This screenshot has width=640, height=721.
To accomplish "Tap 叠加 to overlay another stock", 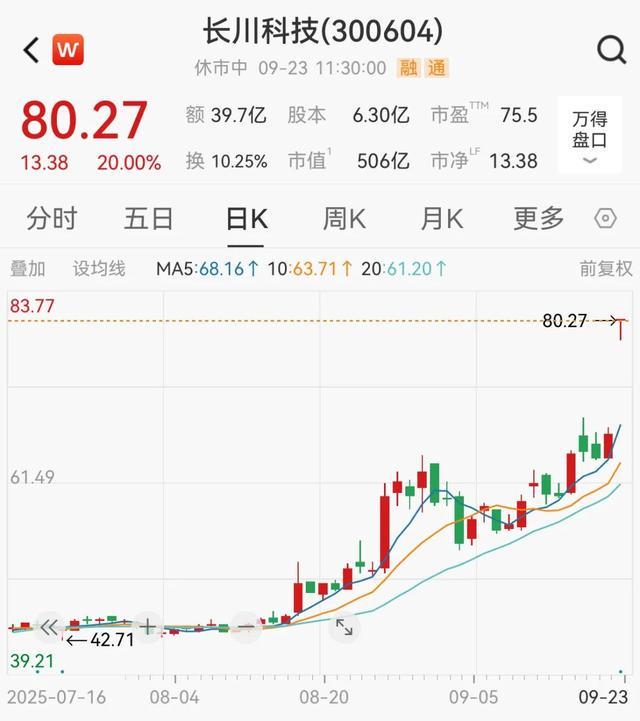I will 28,268.
